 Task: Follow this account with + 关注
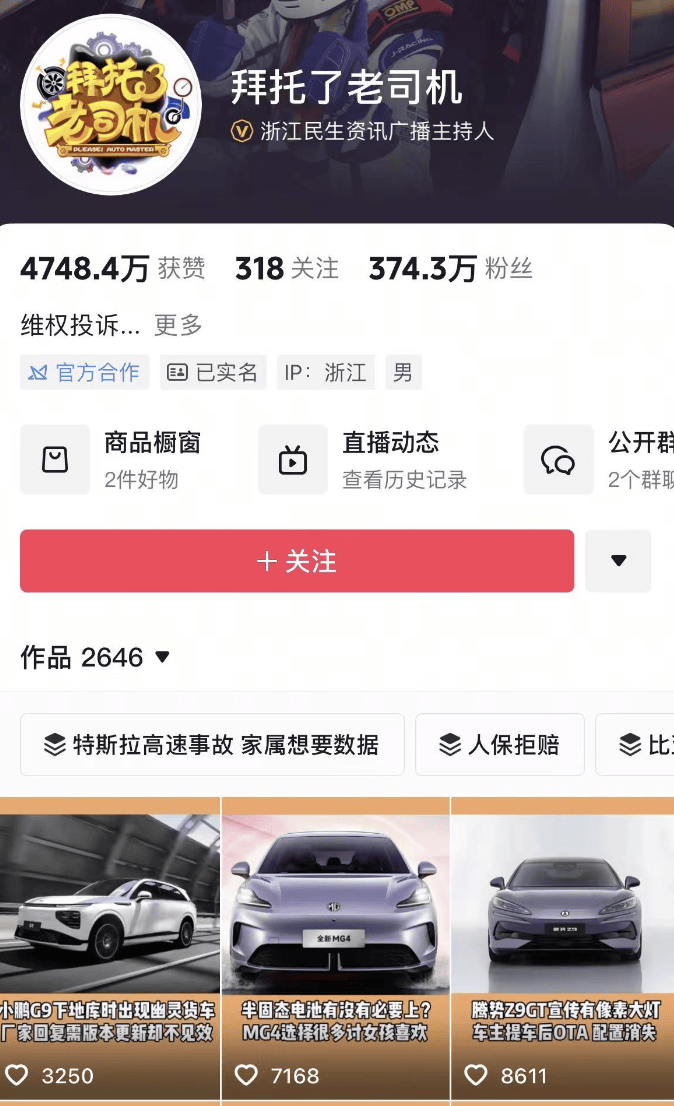coord(297,561)
